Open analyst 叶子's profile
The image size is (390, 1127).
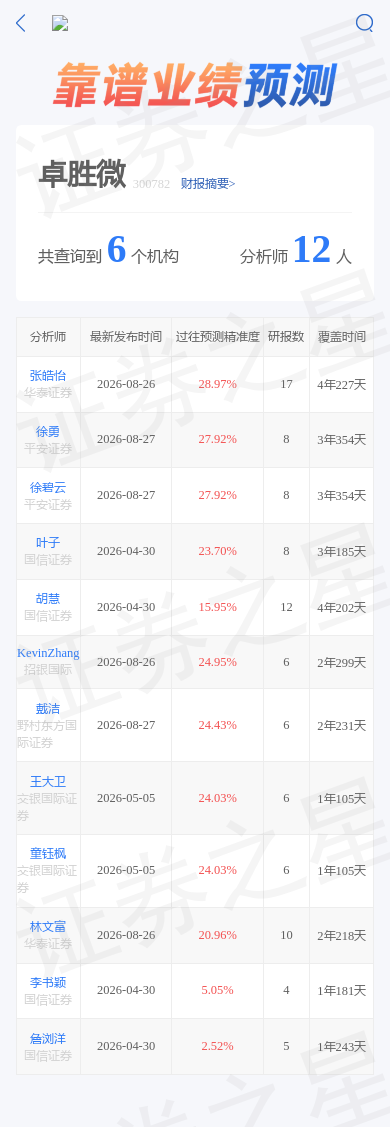tap(48, 543)
